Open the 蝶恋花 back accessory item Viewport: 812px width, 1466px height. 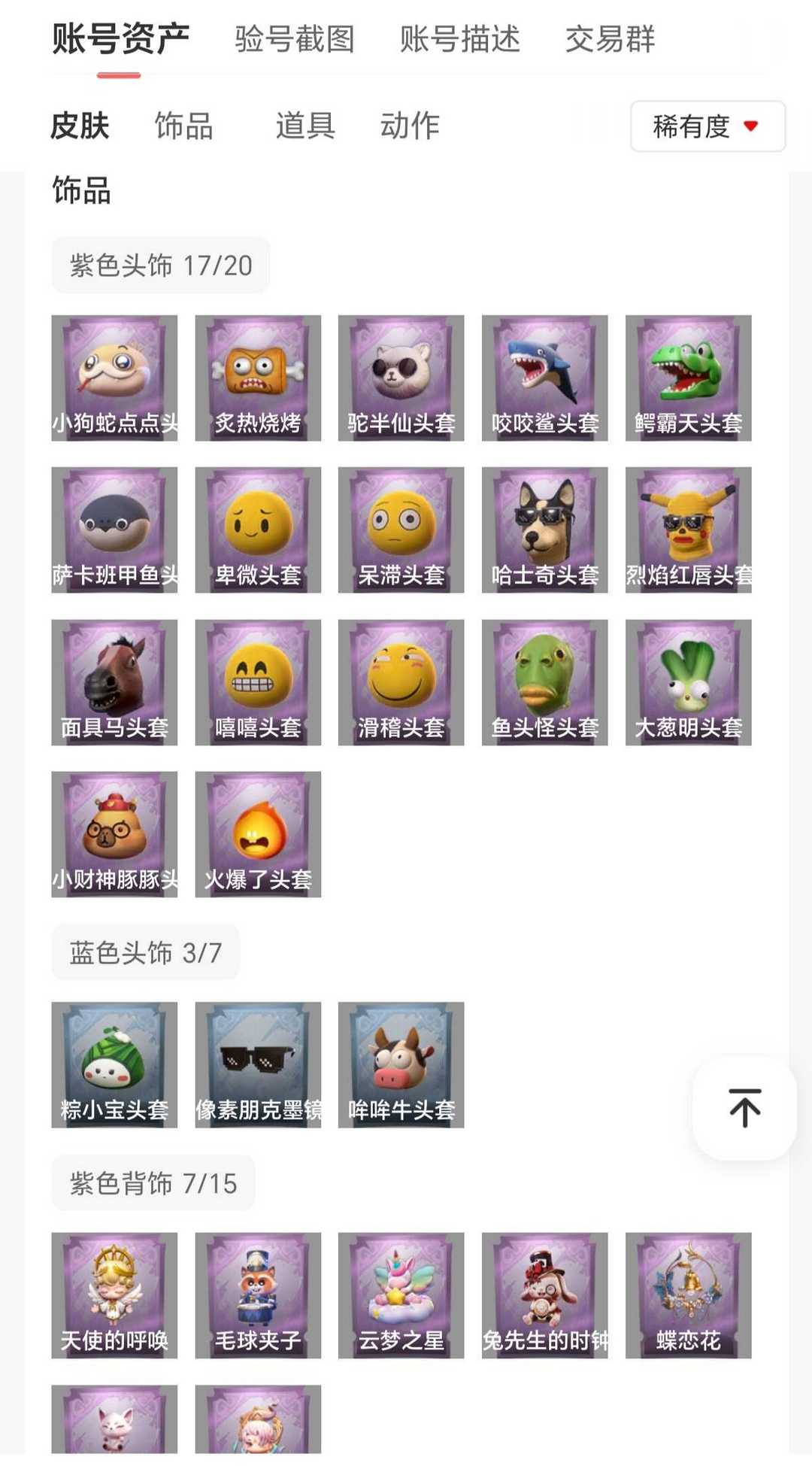[x=688, y=1295]
